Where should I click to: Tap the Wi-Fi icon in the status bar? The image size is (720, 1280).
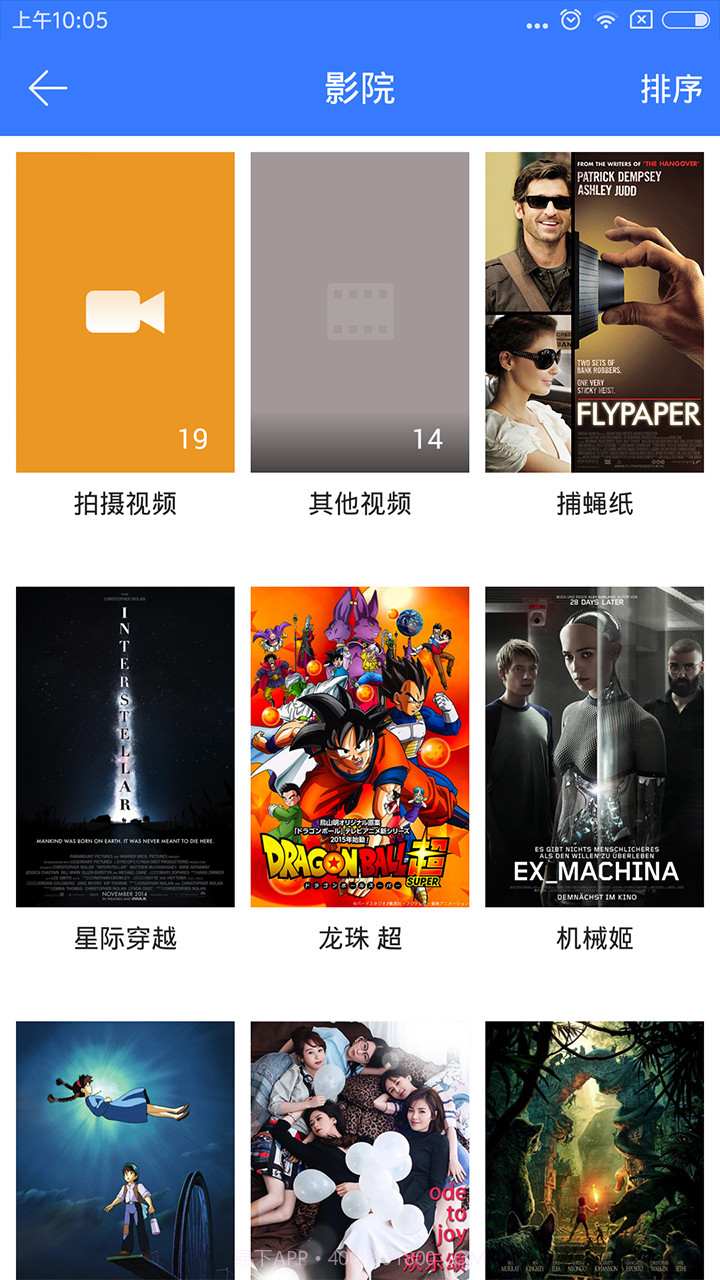coord(606,18)
